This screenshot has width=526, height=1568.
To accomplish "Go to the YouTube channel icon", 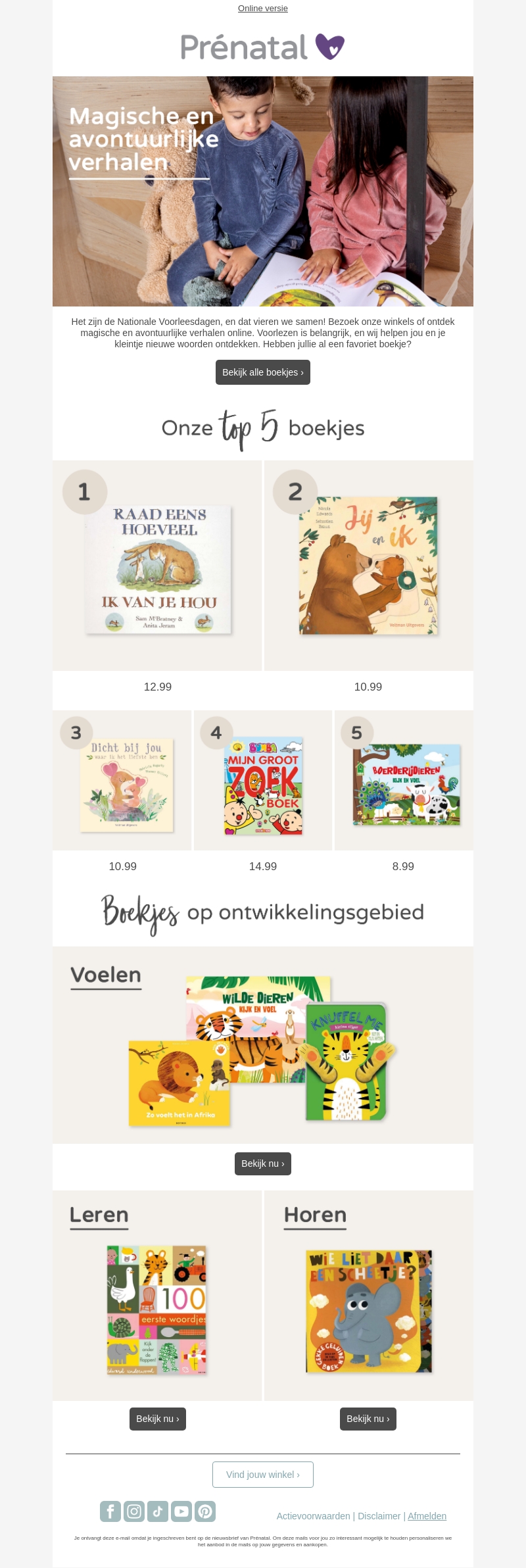I will pos(181,1511).
